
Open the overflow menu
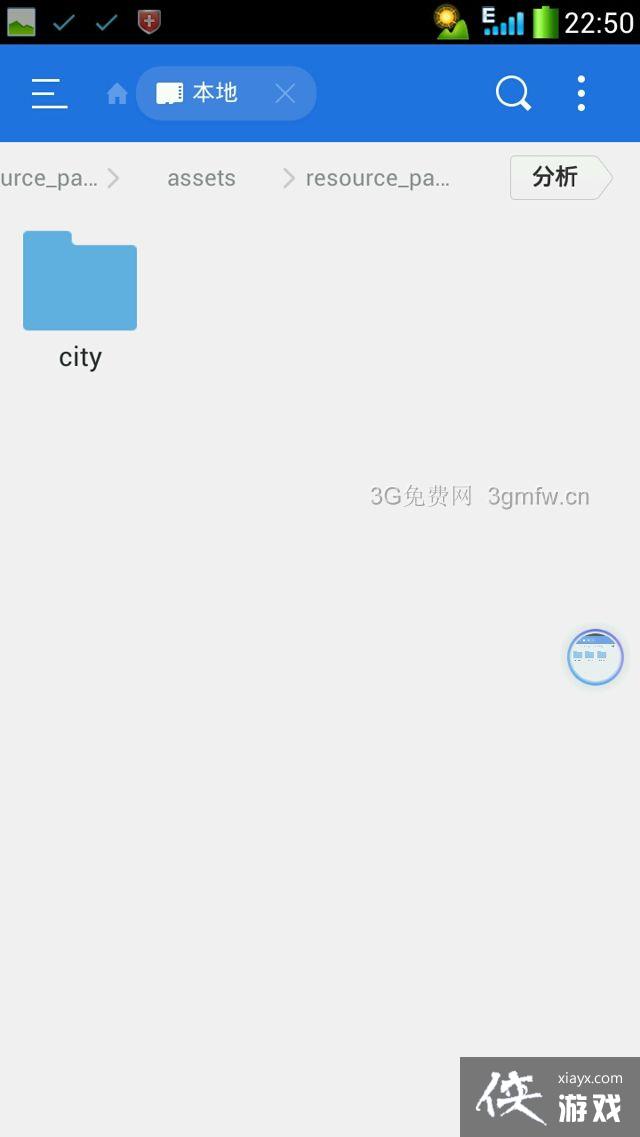[x=581, y=94]
